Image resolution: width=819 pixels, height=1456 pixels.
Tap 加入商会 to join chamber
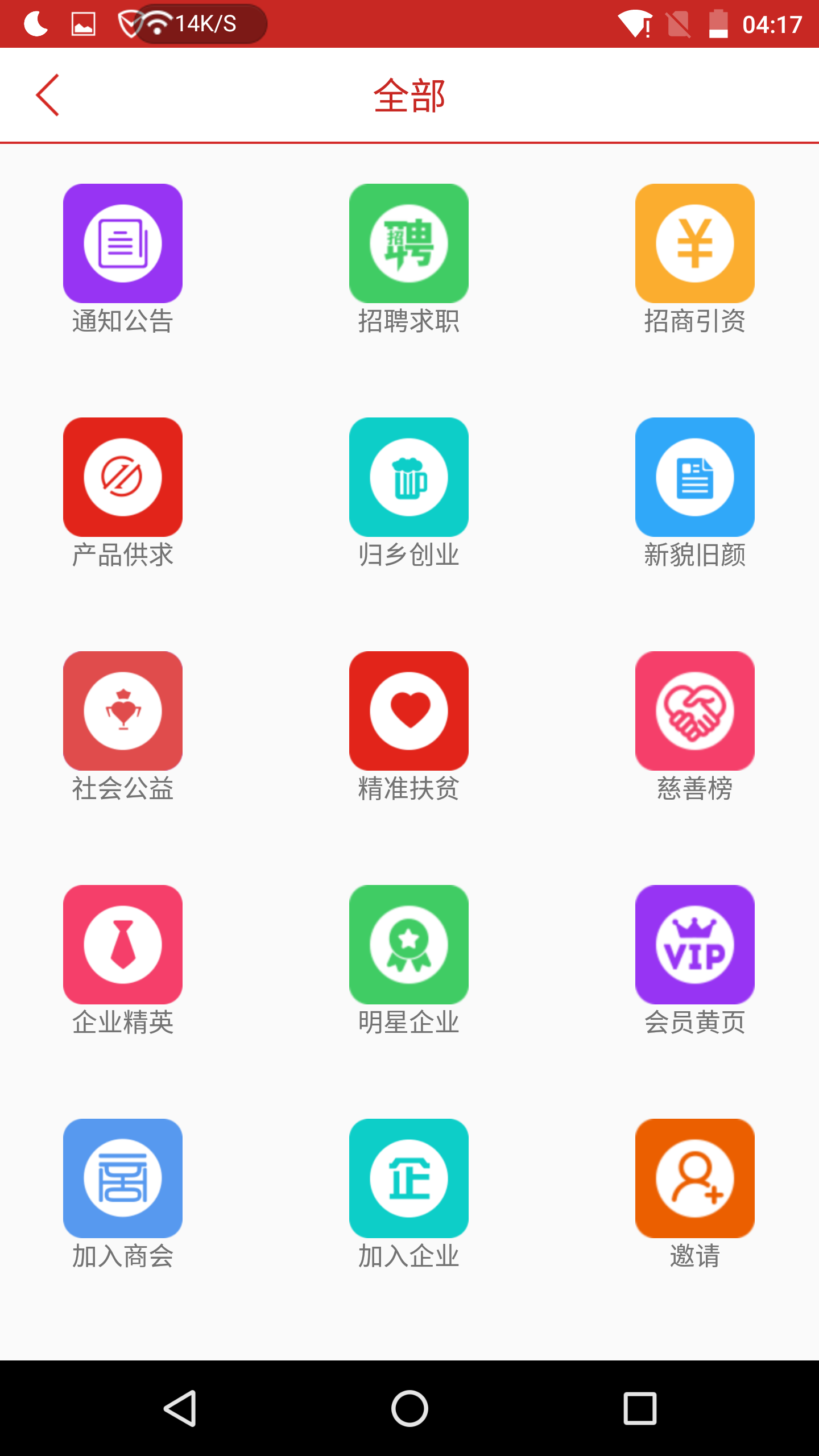coord(123,1178)
